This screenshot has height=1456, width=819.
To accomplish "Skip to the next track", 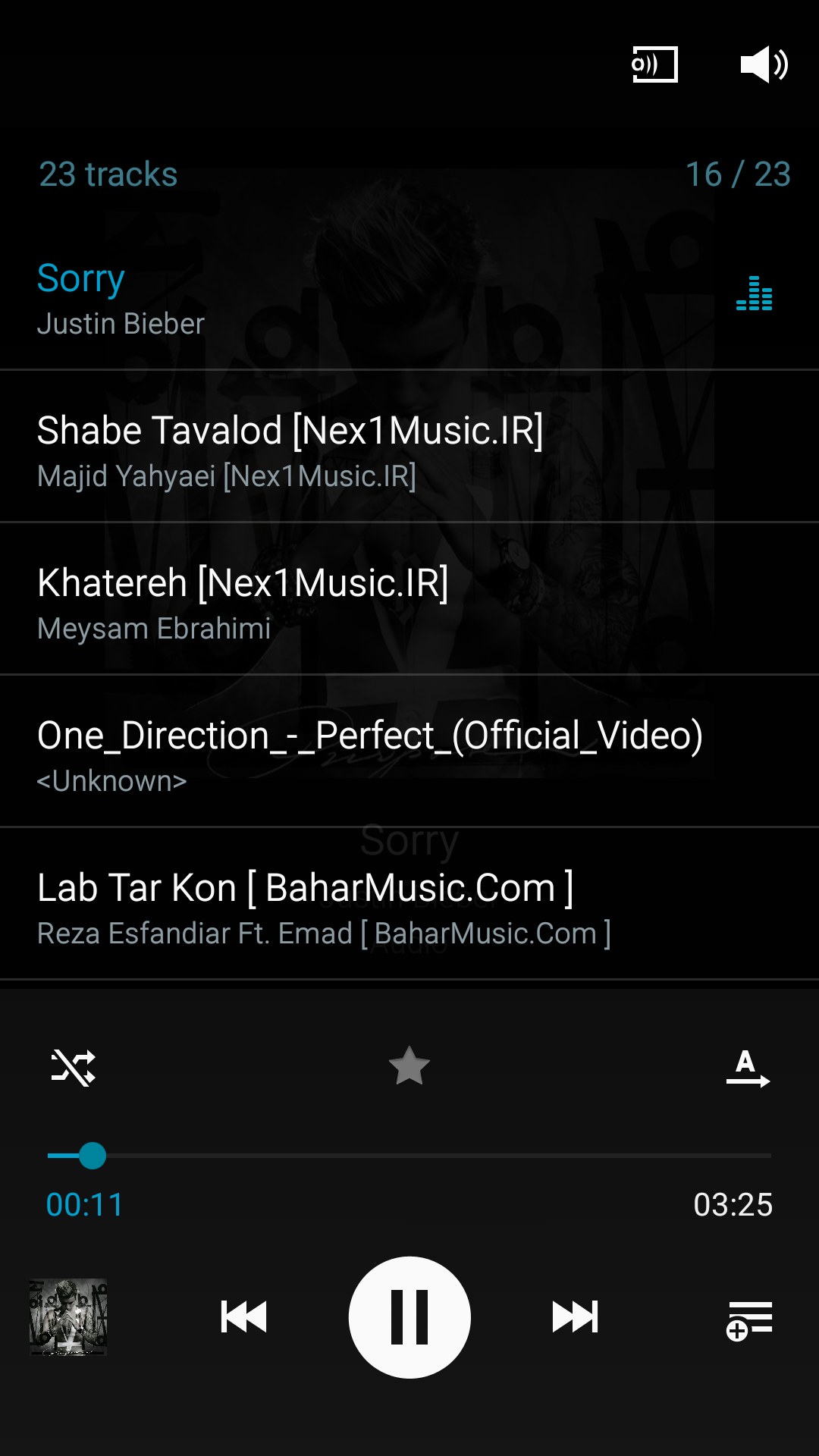I will 575,1317.
